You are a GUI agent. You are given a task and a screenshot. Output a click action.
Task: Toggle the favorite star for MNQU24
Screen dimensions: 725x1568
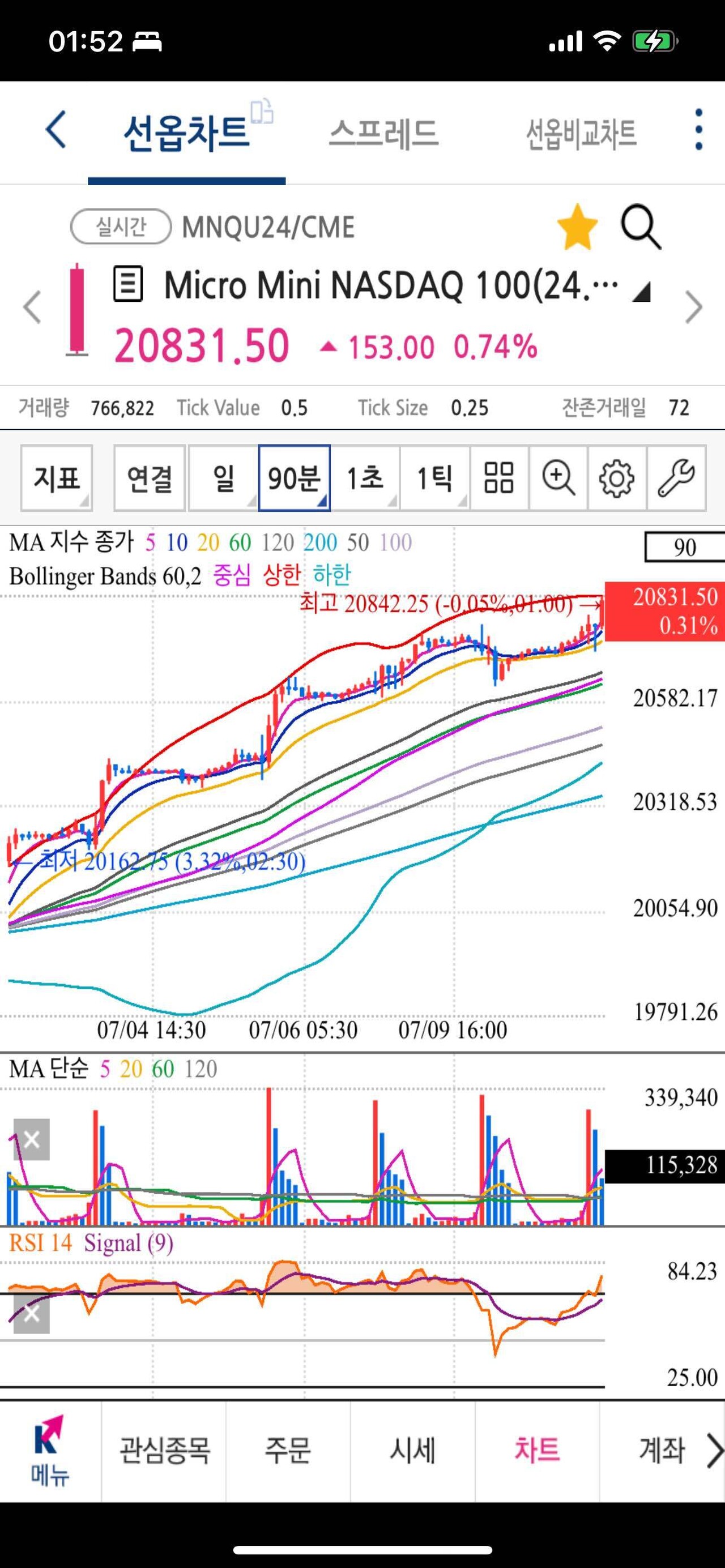tap(578, 227)
